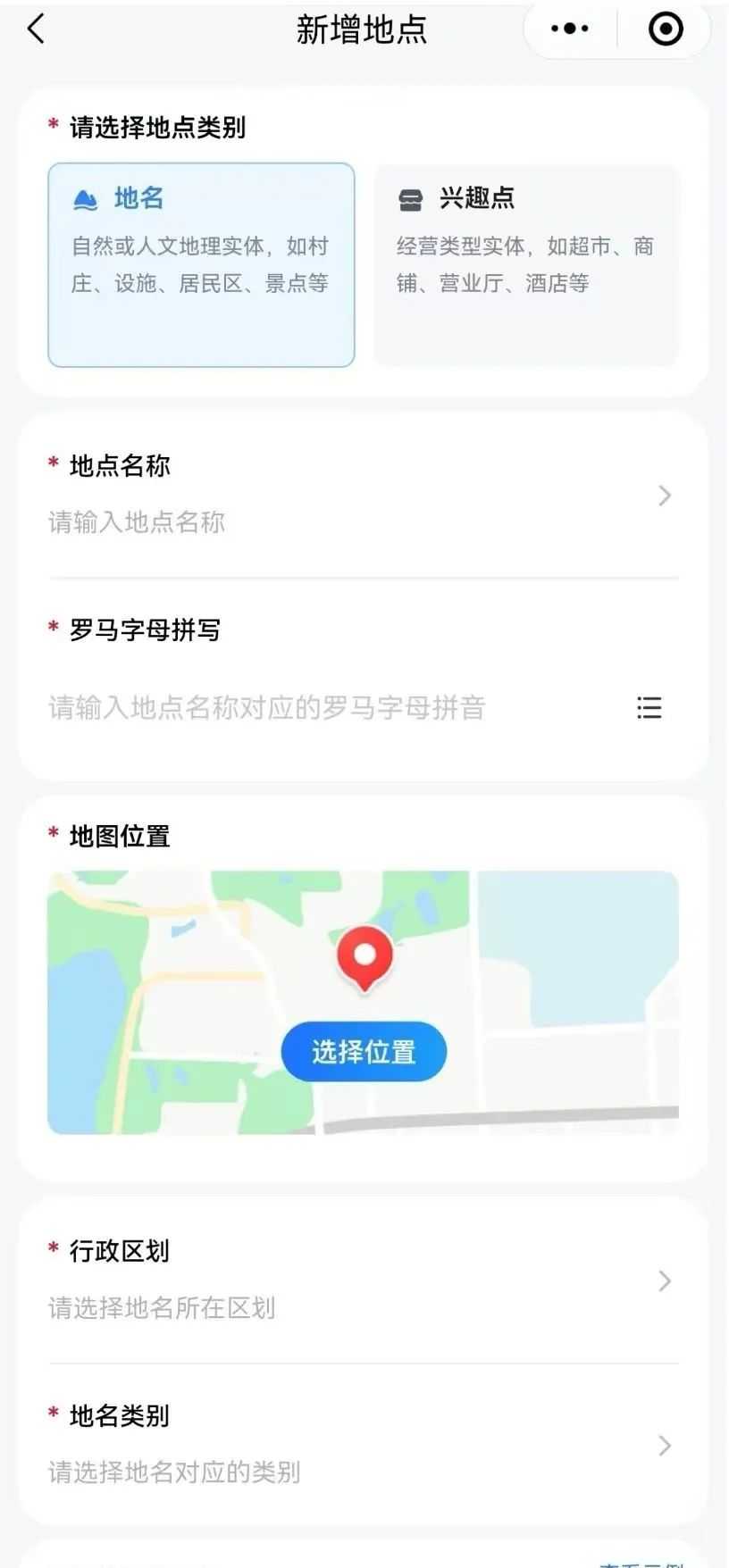The height and width of the screenshot is (1568, 729).
Task: Open the 行政区划 selection row
Action: [363, 1280]
